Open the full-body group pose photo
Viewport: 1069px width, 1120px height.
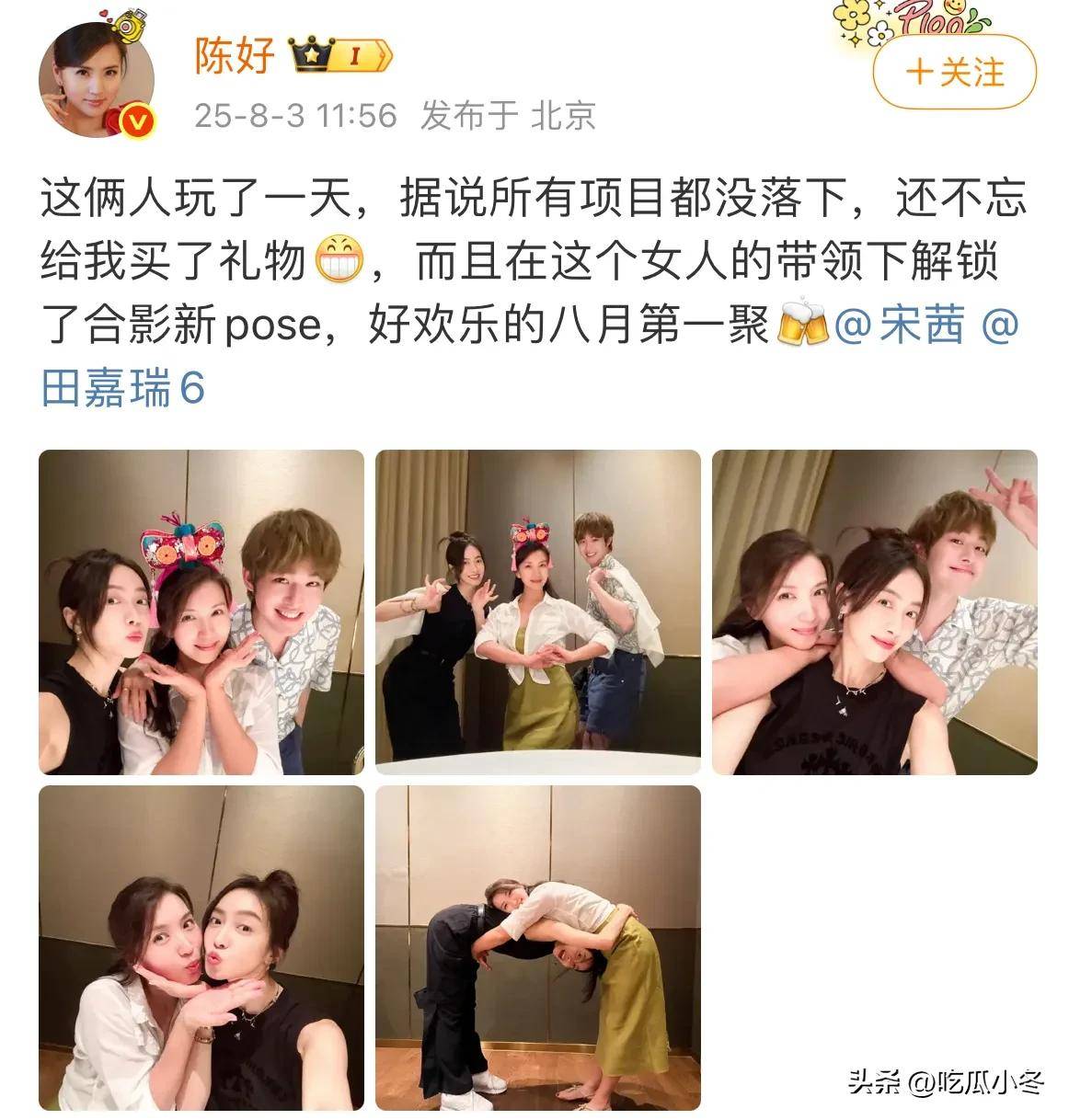pyautogui.click(x=538, y=611)
